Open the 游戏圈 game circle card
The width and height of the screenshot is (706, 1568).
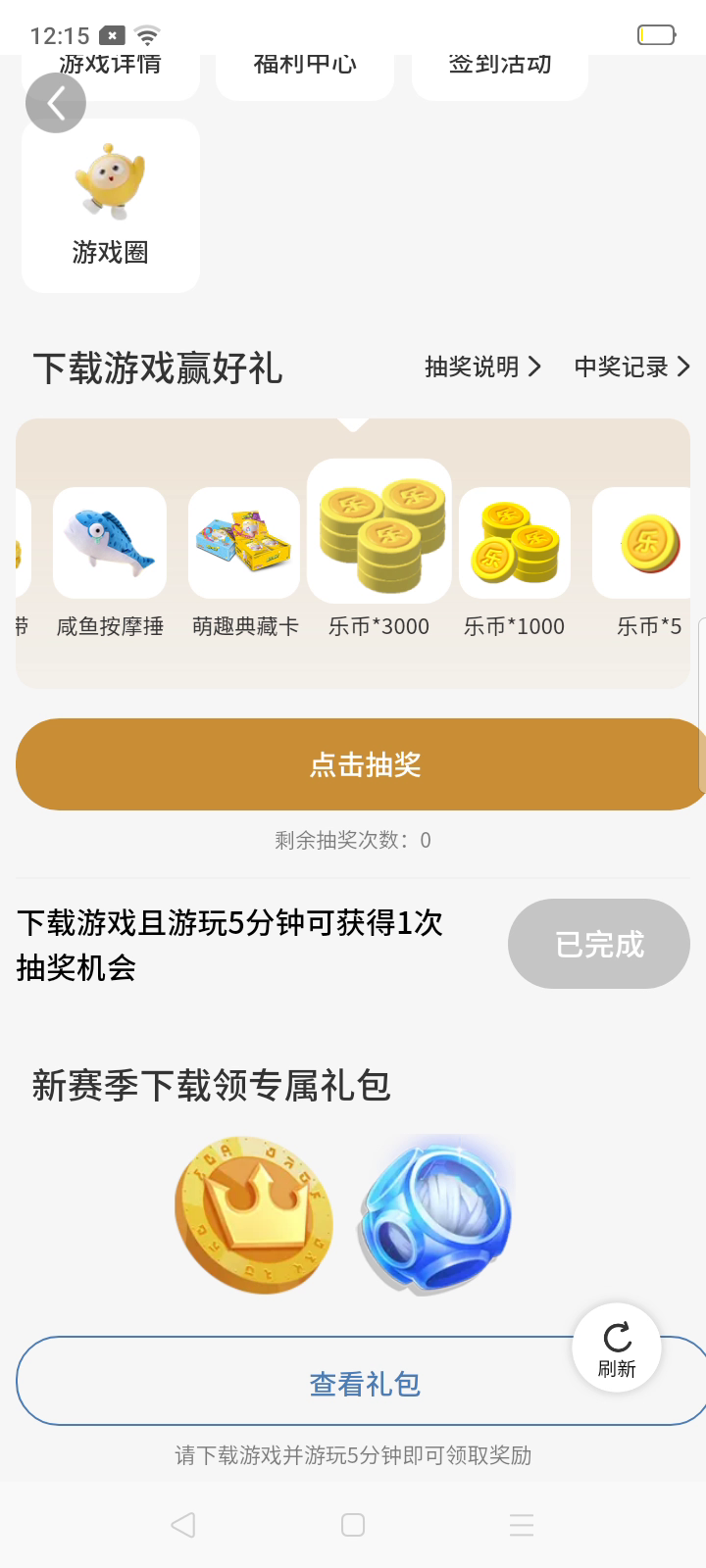coord(111,206)
